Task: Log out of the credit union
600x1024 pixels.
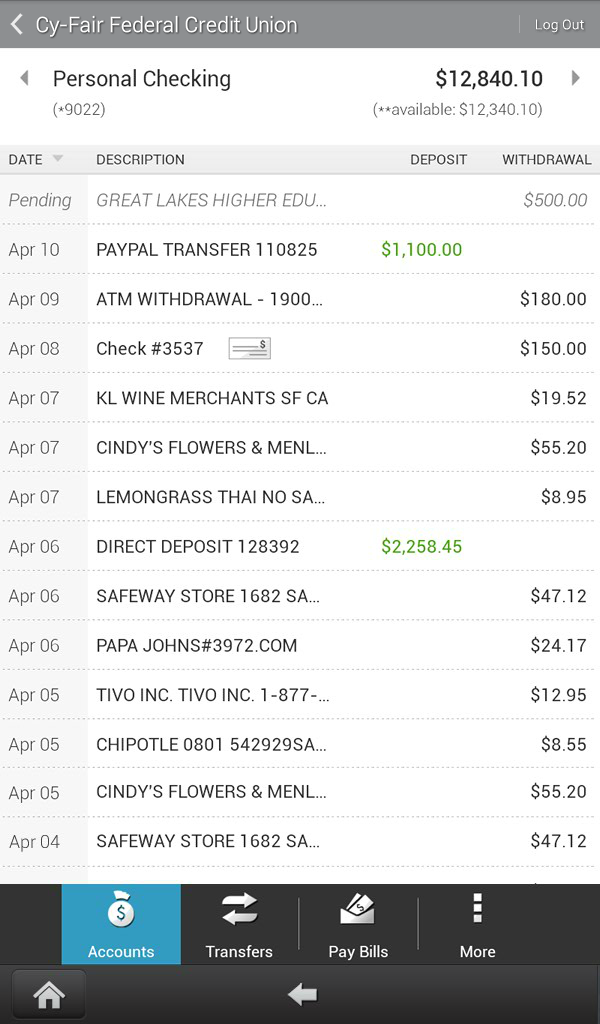Action: [x=559, y=25]
